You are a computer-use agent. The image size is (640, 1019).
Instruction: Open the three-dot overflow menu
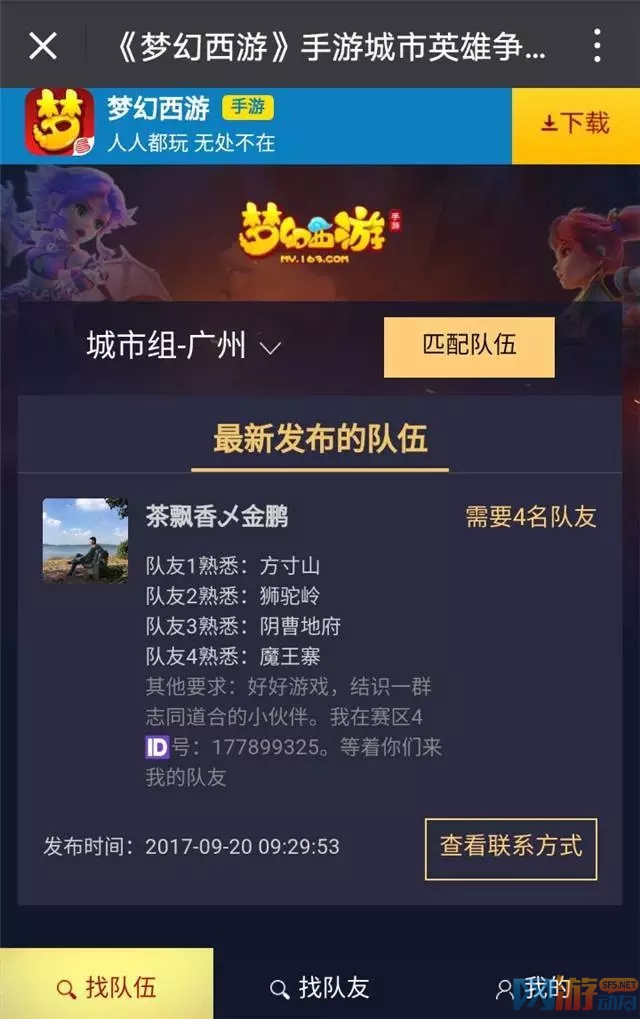tap(597, 45)
